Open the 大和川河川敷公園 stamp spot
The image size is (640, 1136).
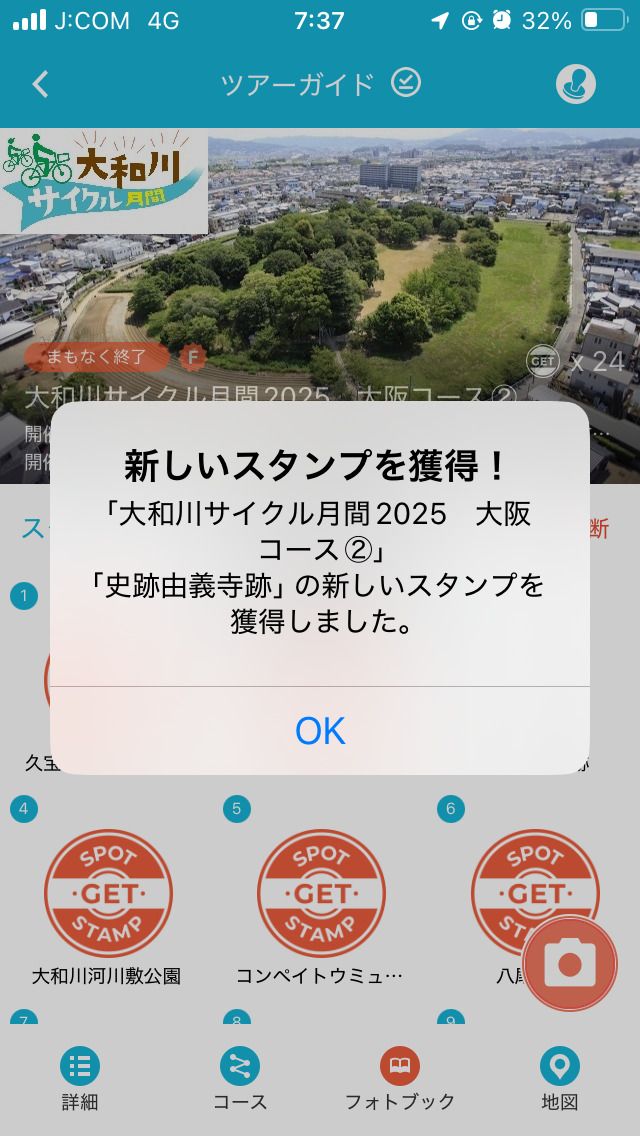[x=108, y=893]
